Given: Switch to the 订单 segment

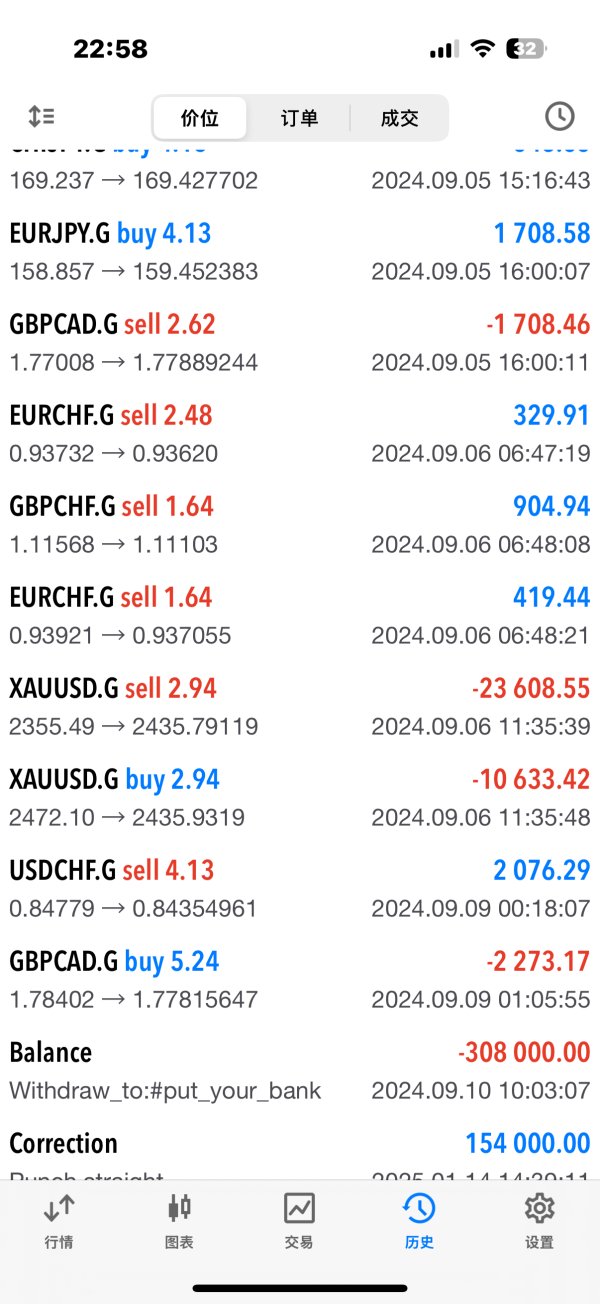Looking at the screenshot, I should 299,118.
